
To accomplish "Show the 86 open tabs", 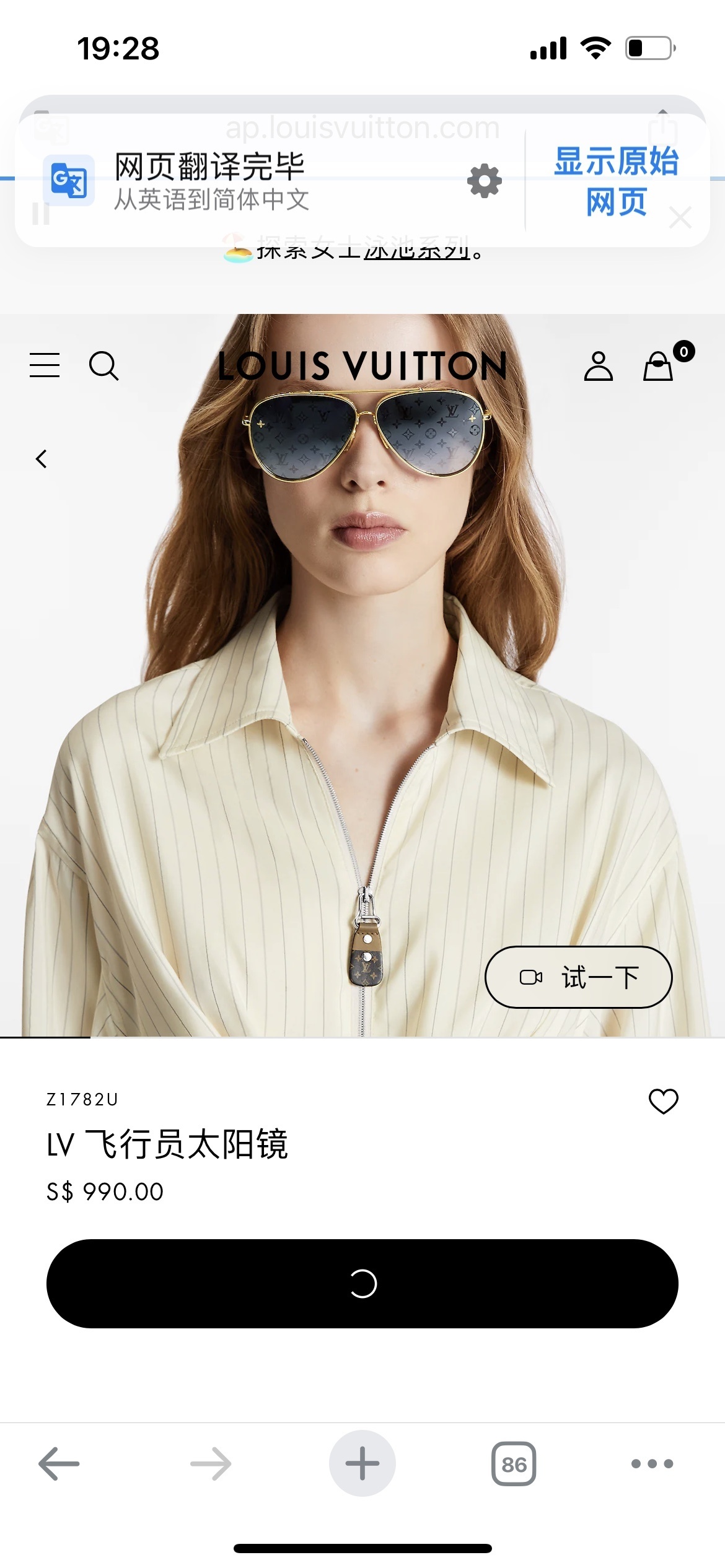I will [x=514, y=1464].
